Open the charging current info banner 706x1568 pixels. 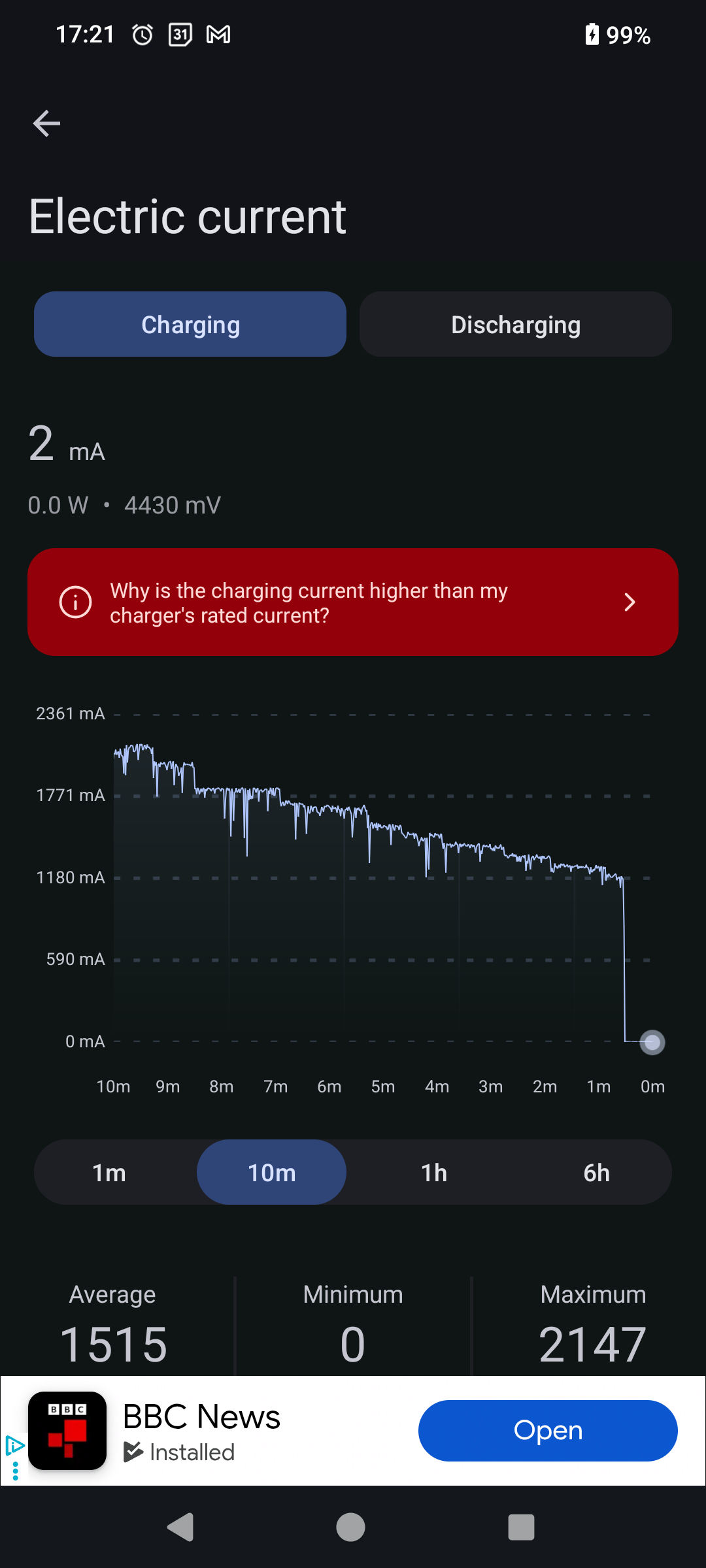[353, 602]
